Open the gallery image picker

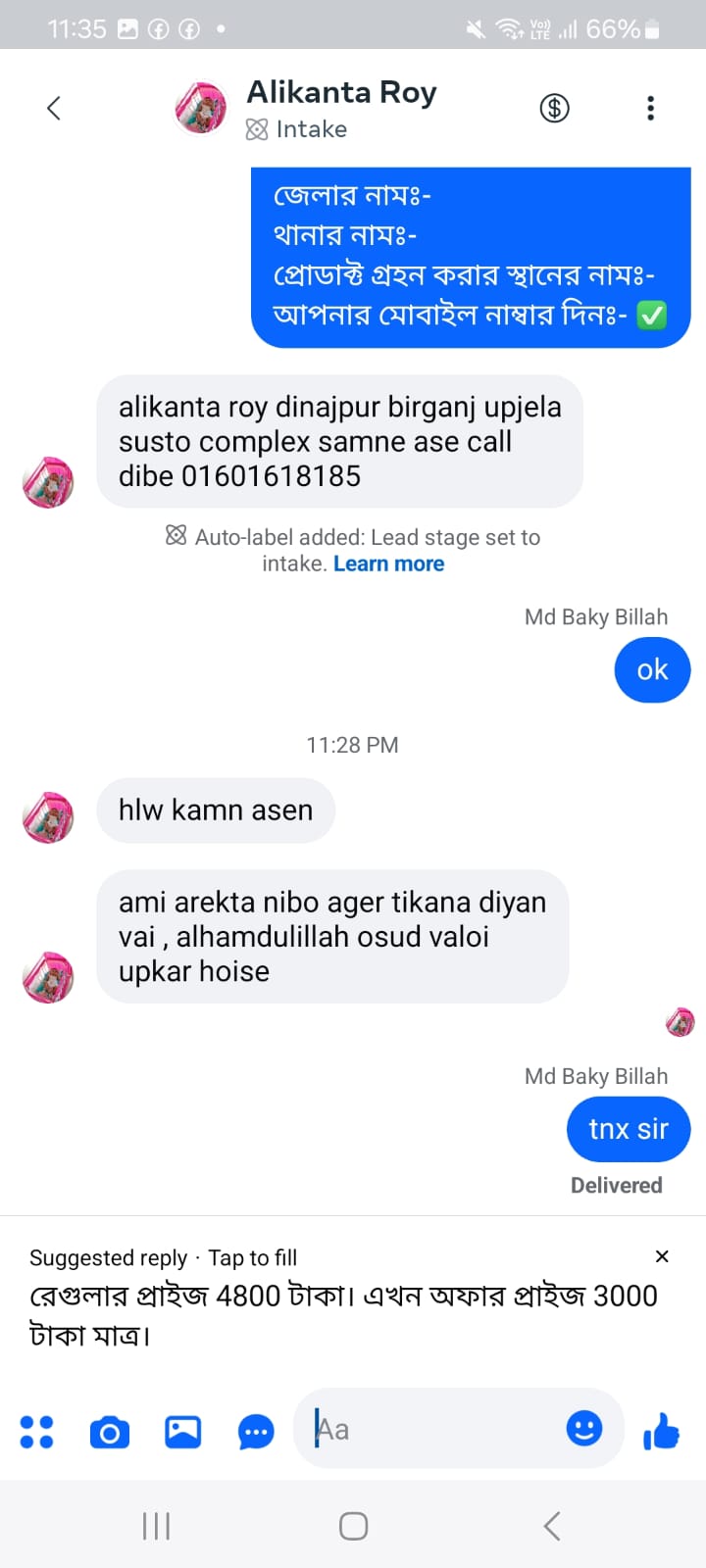(182, 1433)
